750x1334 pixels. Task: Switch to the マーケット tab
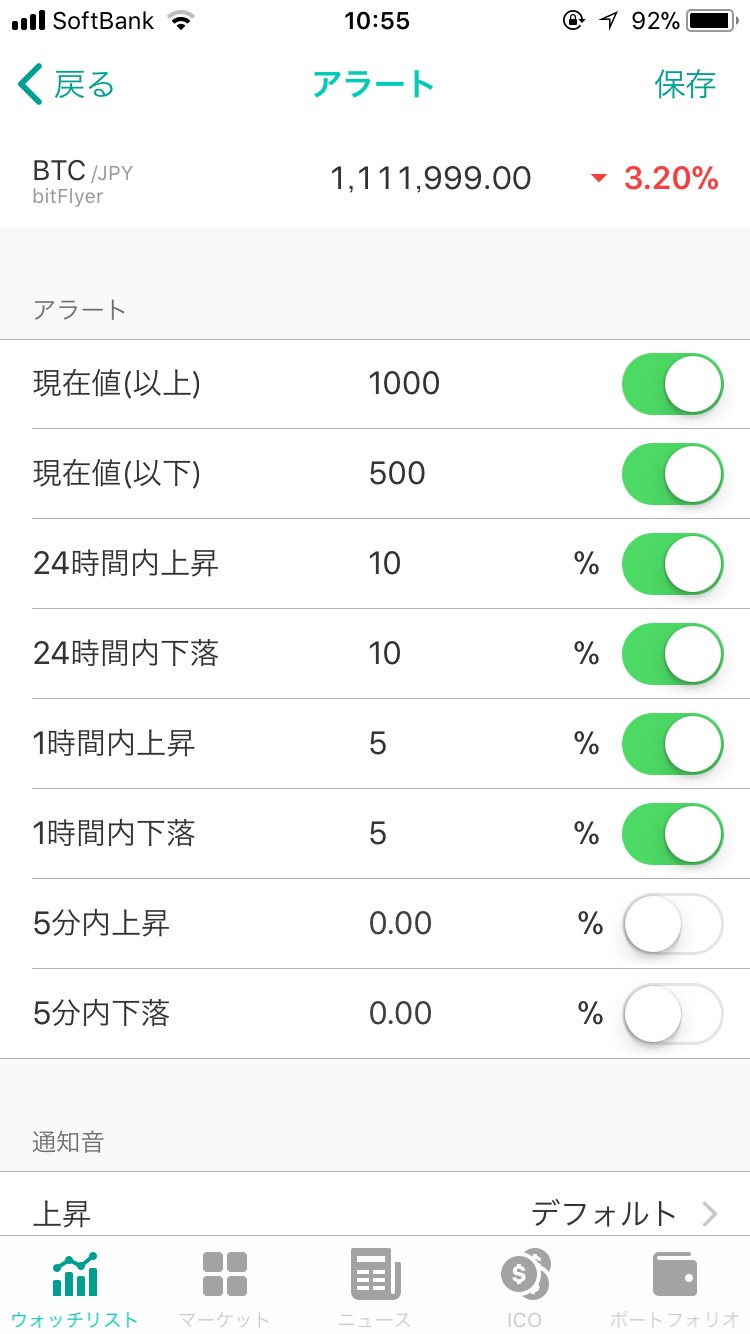(225, 1288)
